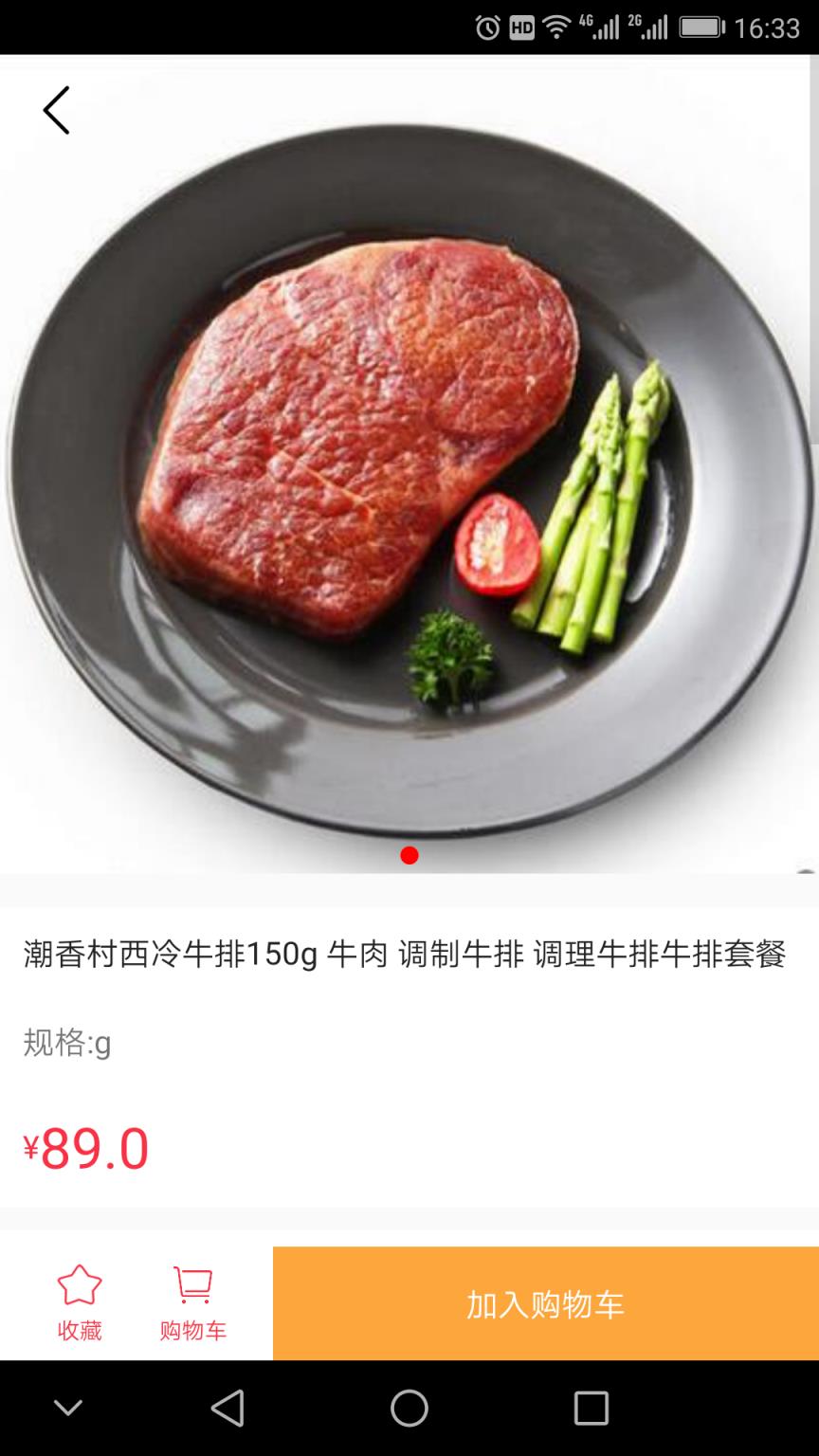Open the 购物车 shopping cart icon

coord(193,1282)
